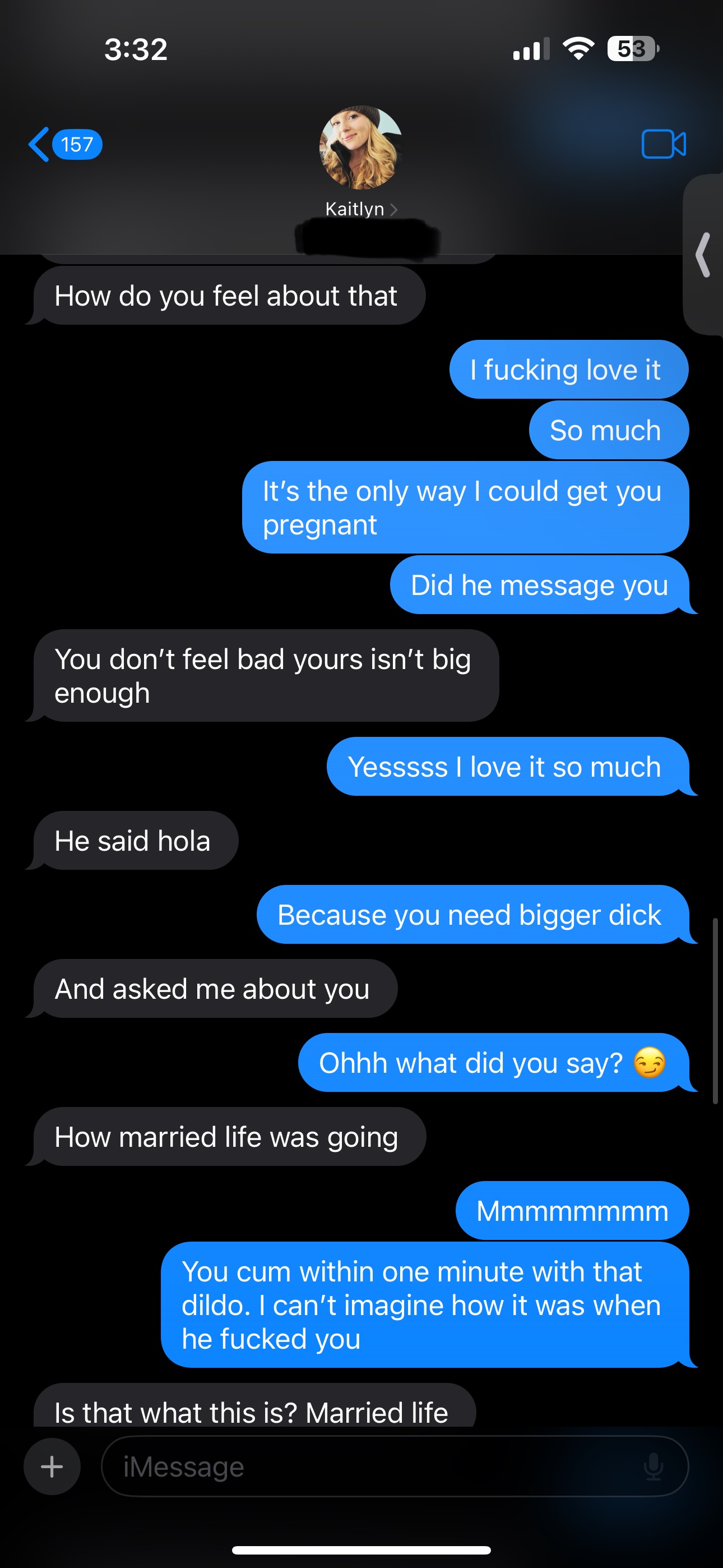This screenshot has height=1568, width=723.
Task: Start a FaceTime video call
Action: point(664,145)
